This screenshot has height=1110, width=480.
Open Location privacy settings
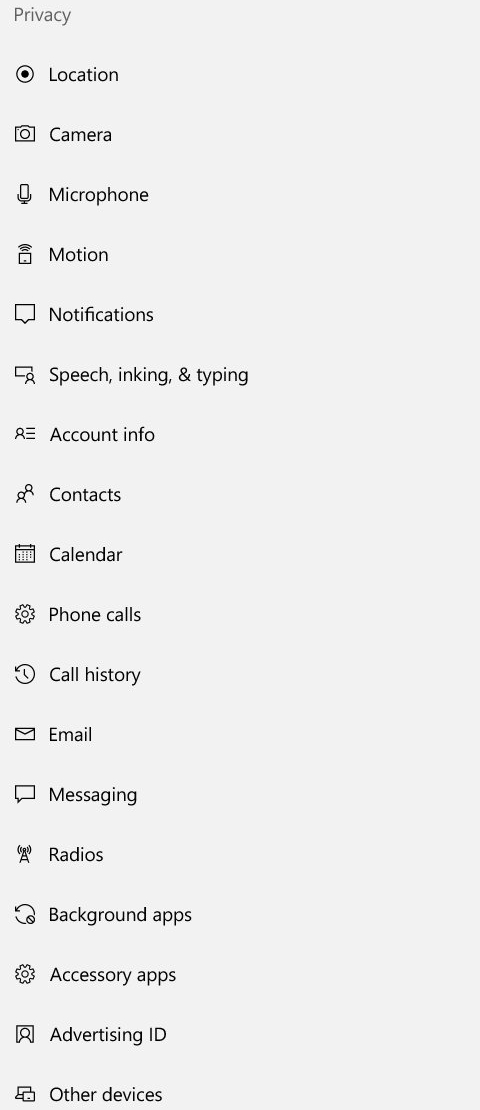240,74
